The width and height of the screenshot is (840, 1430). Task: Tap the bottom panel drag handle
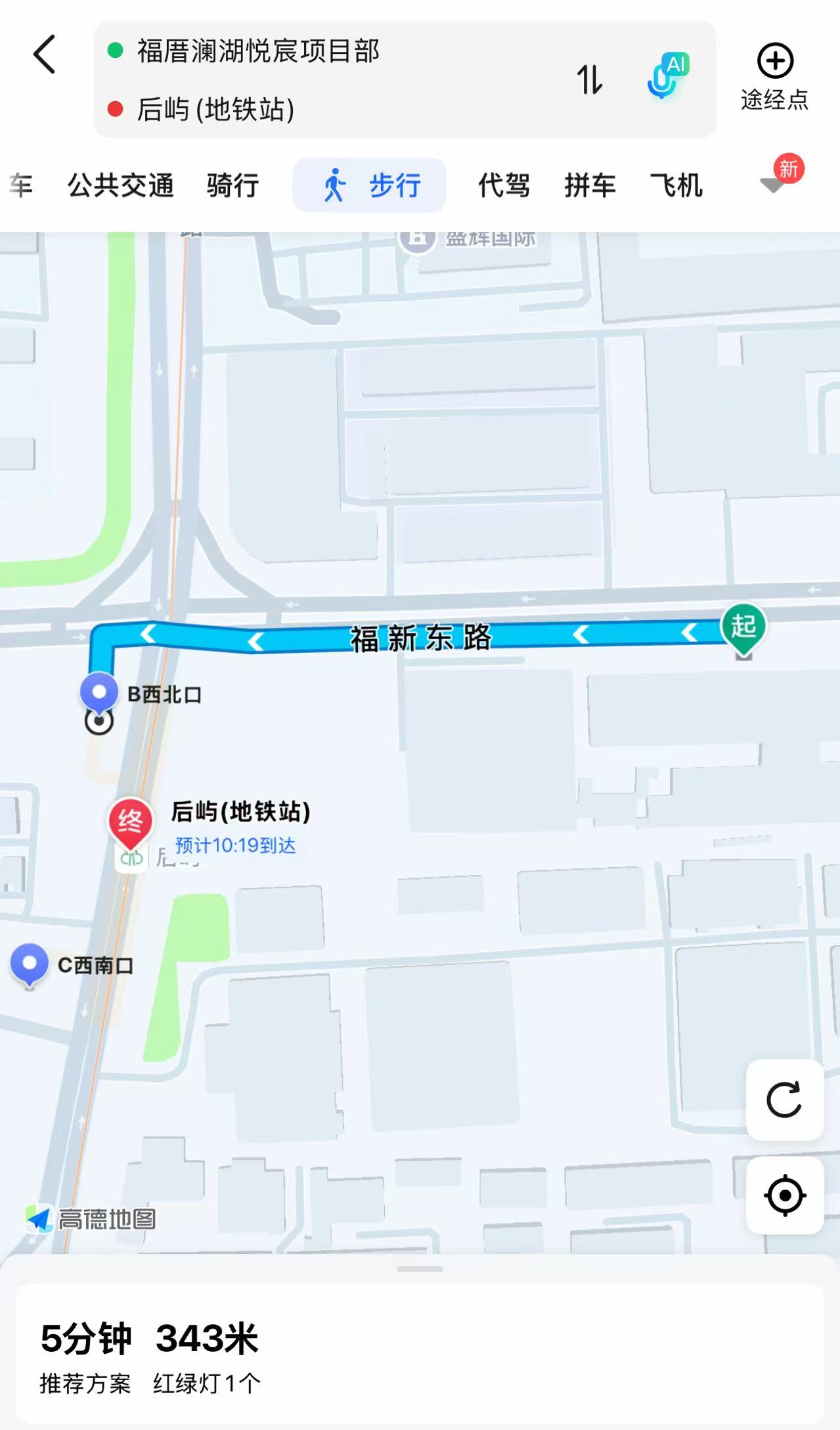[420, 1268]
